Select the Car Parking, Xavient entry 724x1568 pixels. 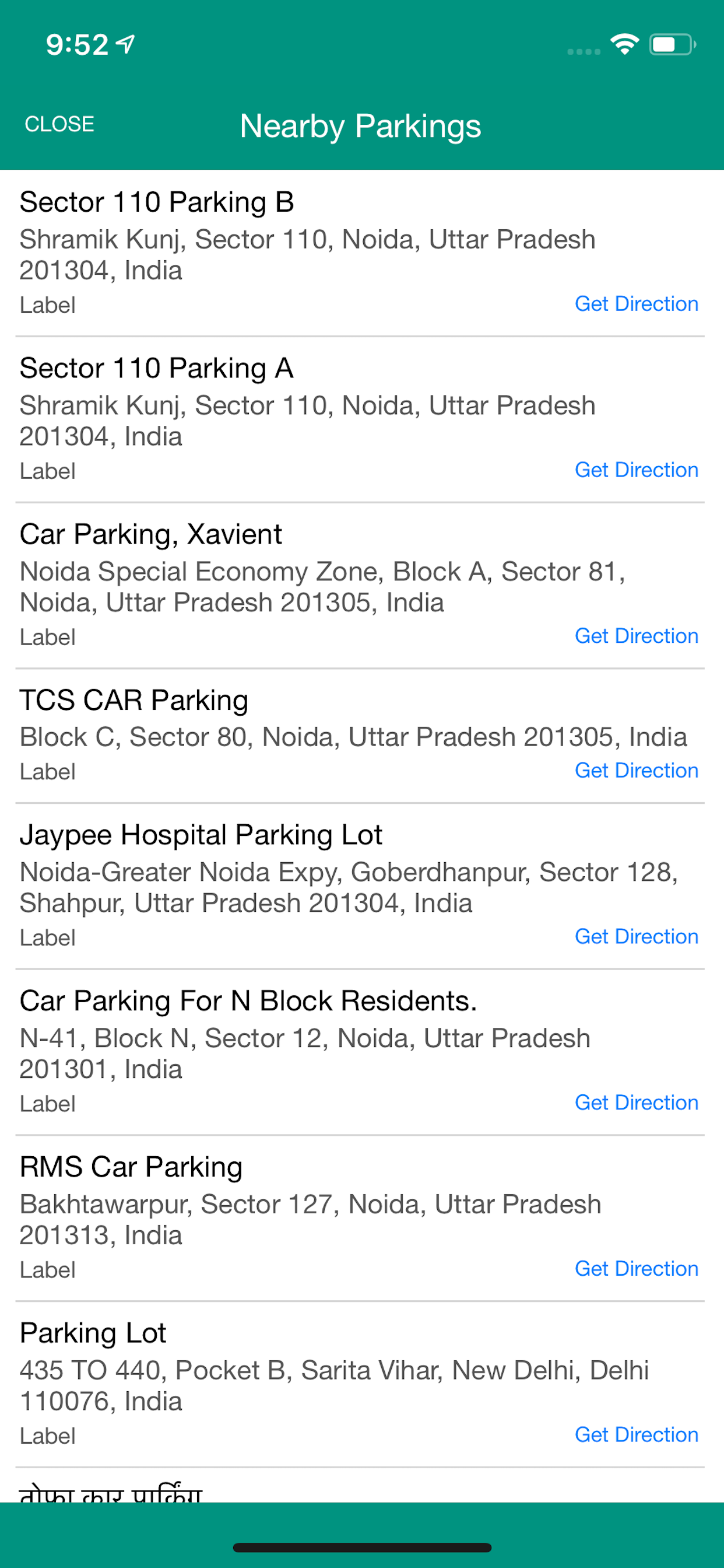pyautogui.click(x=362, y=586)
